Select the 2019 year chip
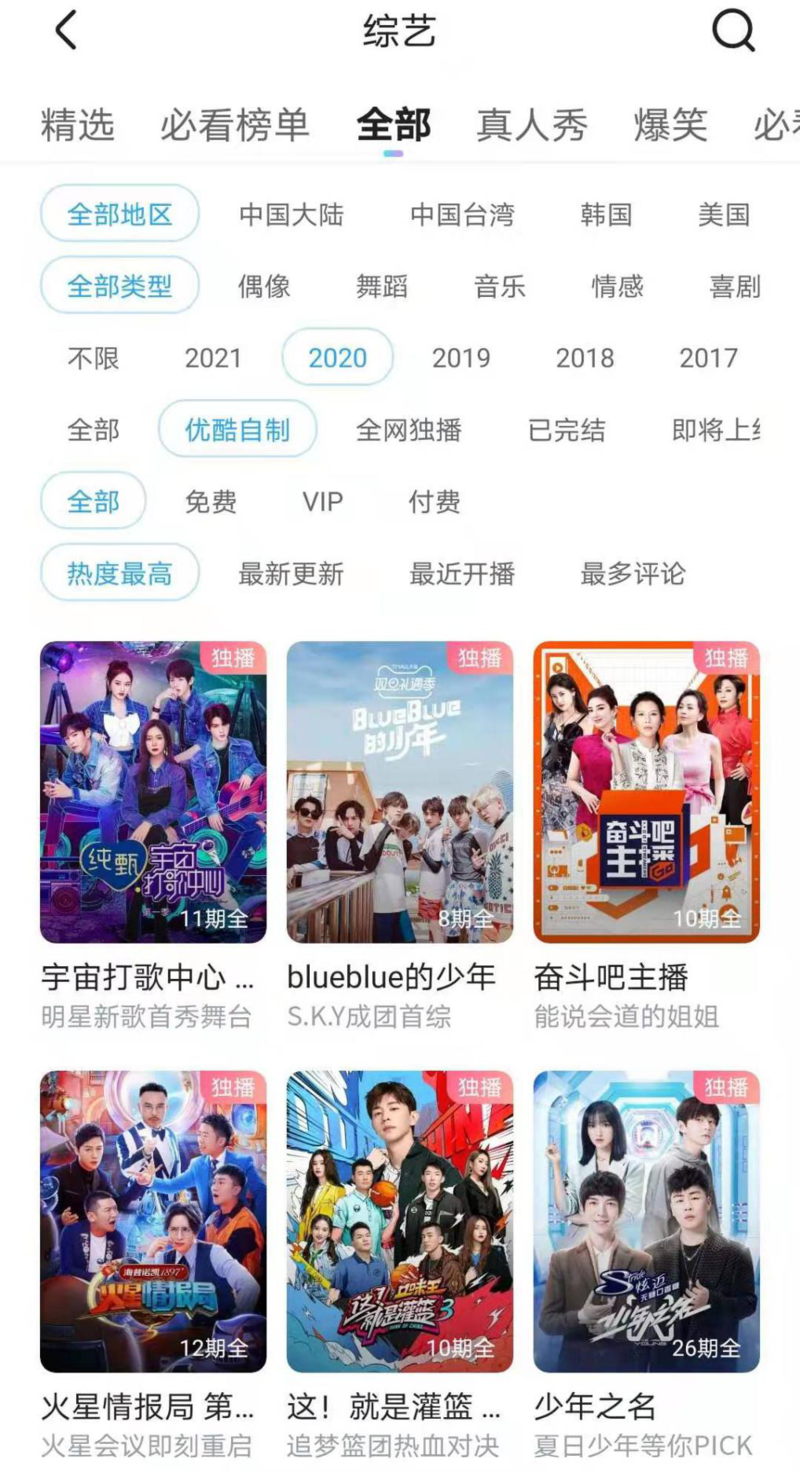Screen dimensions: 800x1473 [461, 358]
